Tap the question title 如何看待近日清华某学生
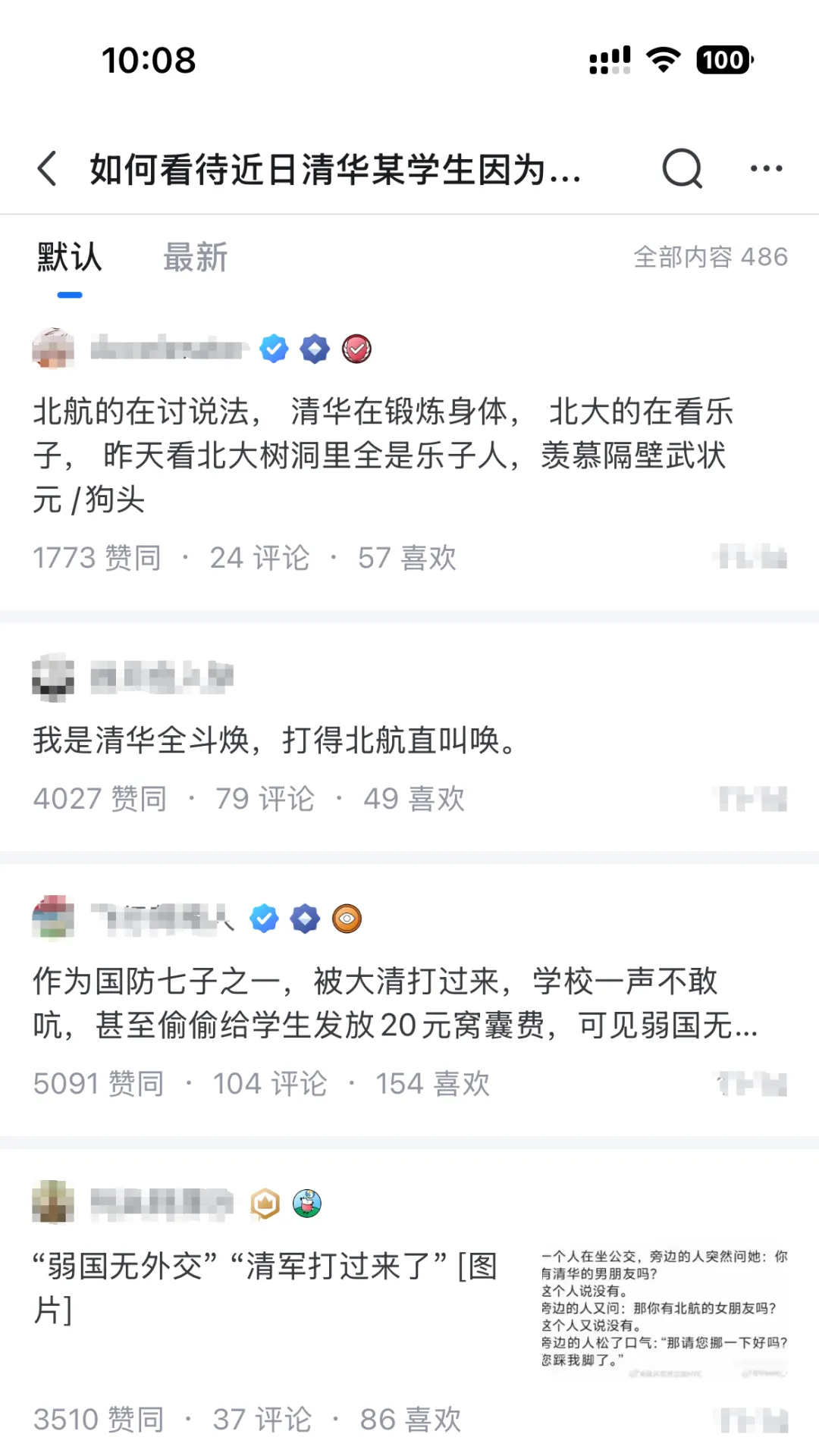The image size is (819, 1456). [x=335, y=169]
